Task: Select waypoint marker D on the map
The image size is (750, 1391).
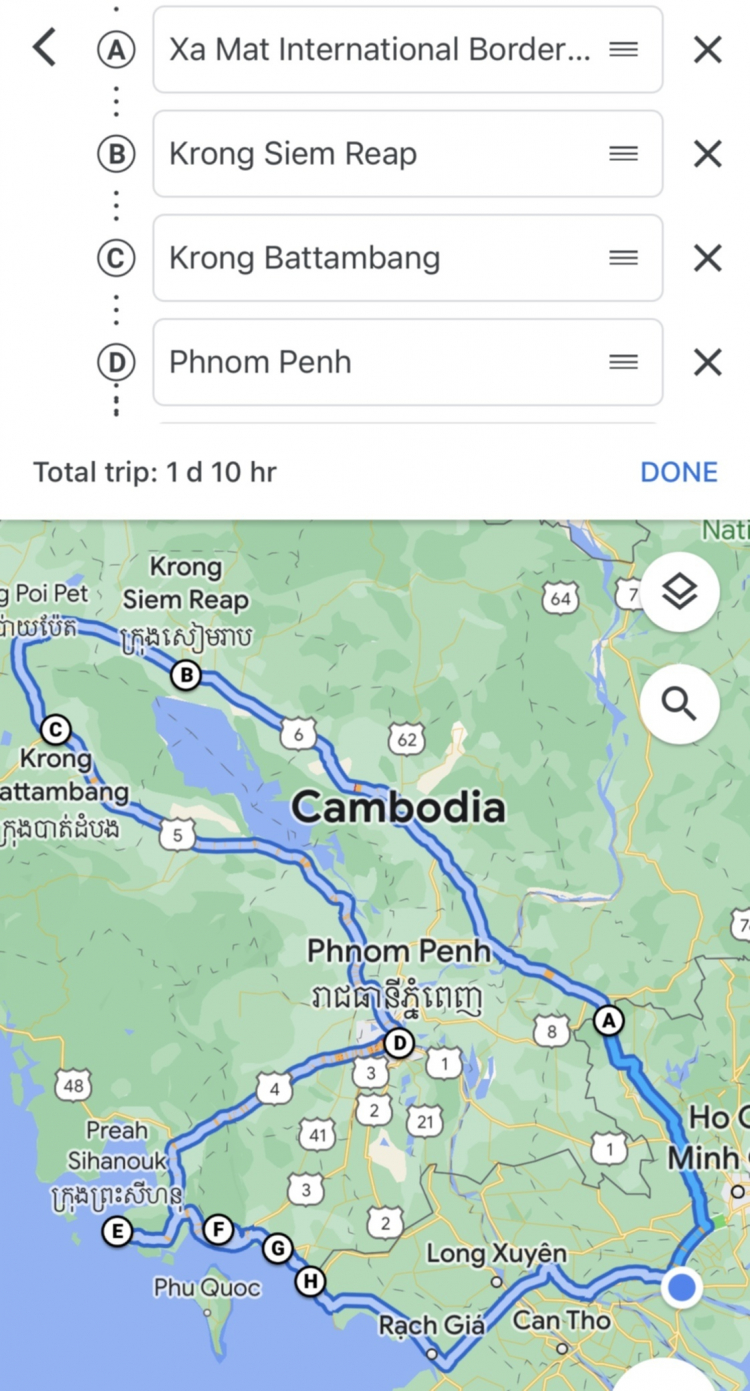Action: tap(399, 1044)
